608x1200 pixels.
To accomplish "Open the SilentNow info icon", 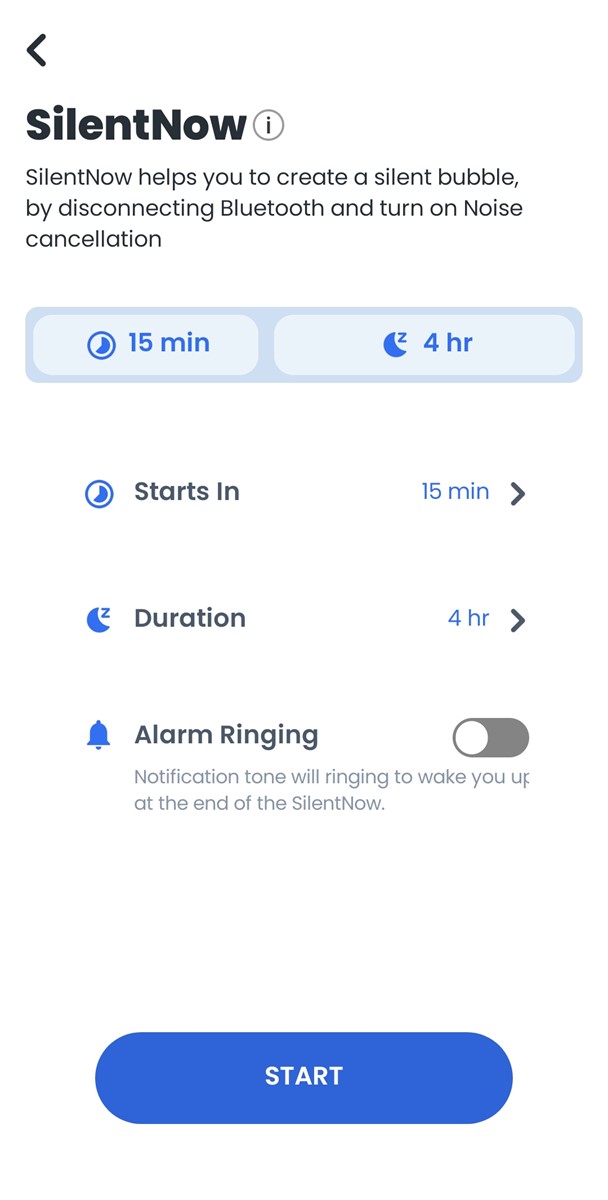I will click(268, 126).
